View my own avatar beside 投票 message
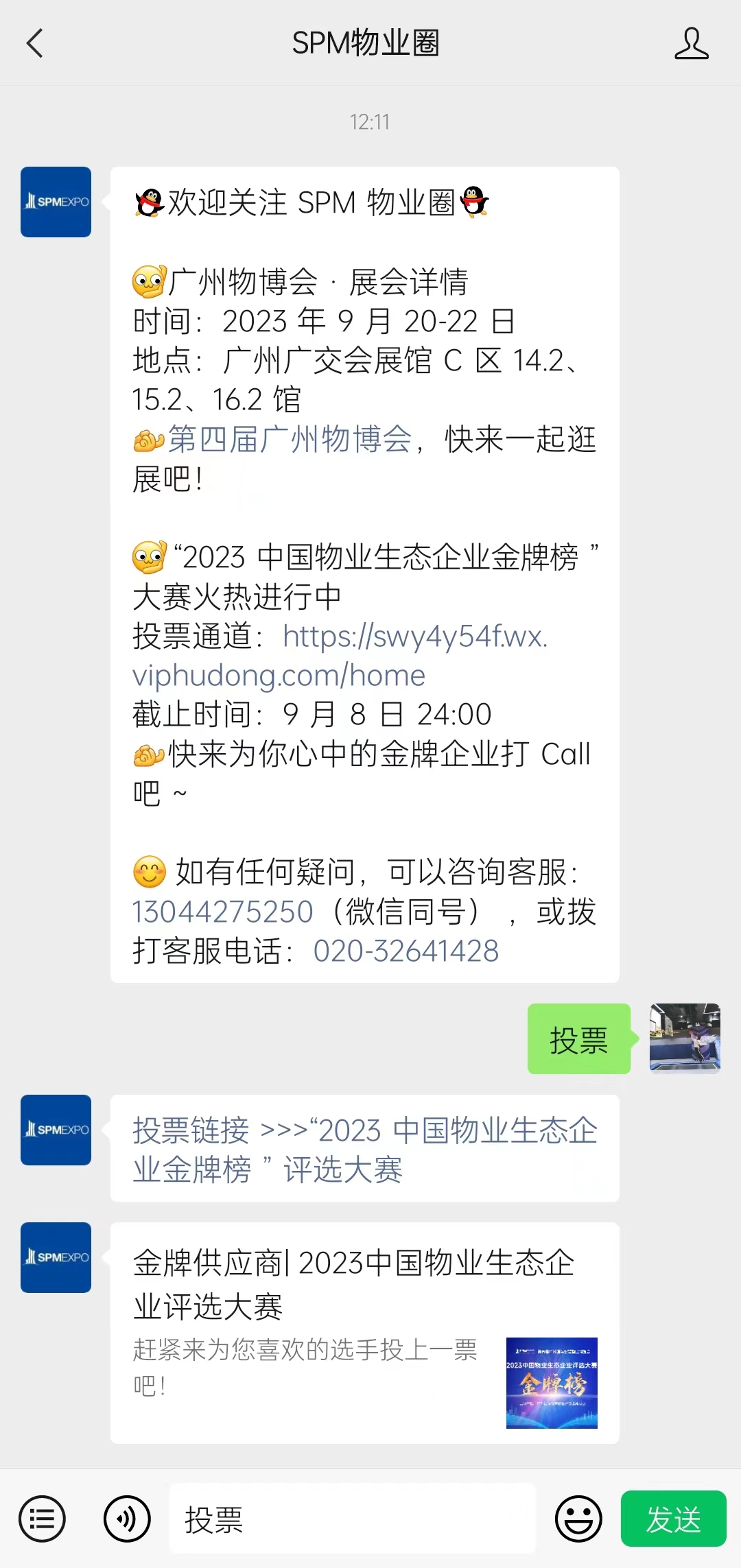The image size is (741, 1568). 685,1038
